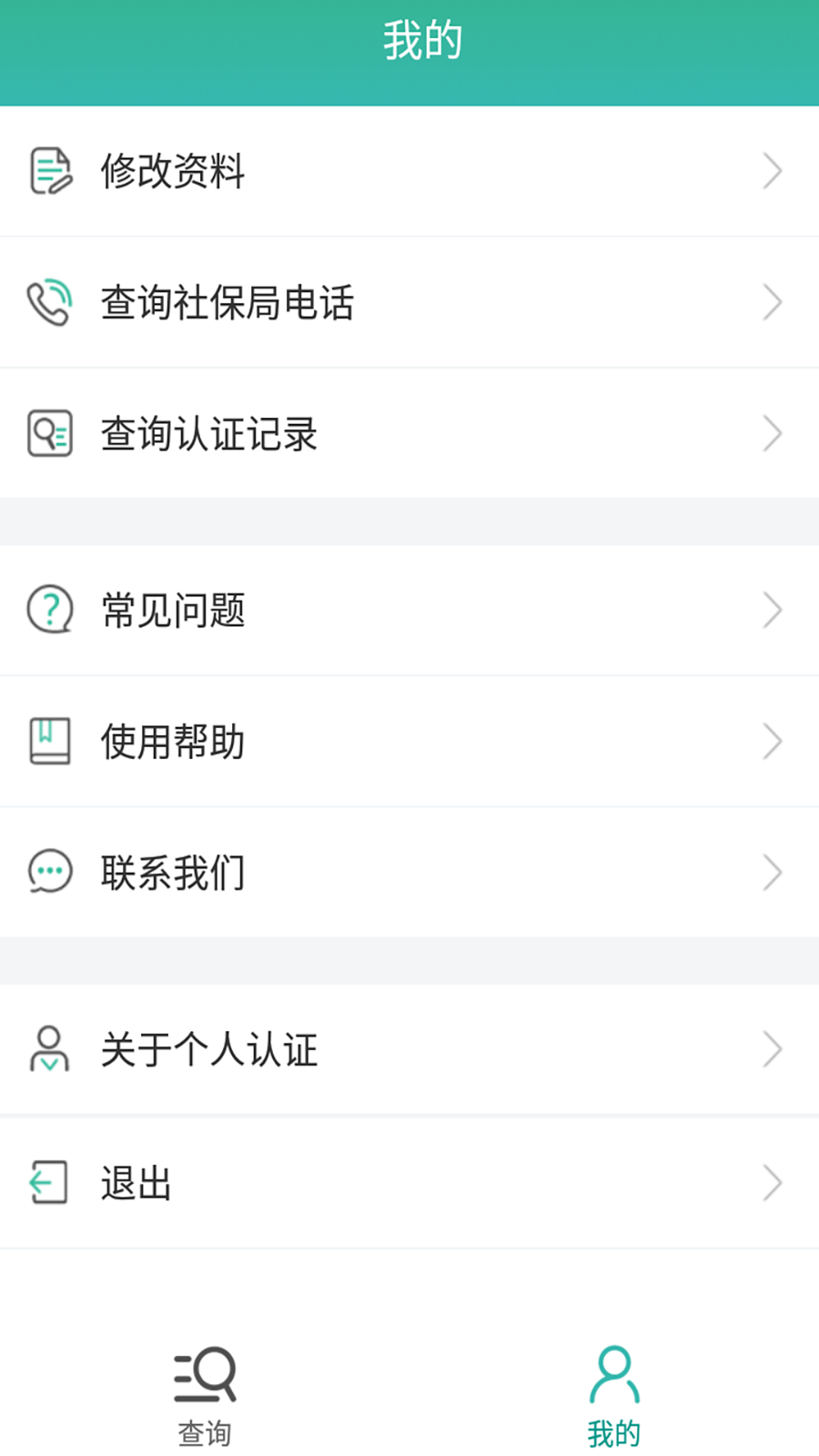
Task: Tap 退出 to log out
Action: click(136, 1183)
